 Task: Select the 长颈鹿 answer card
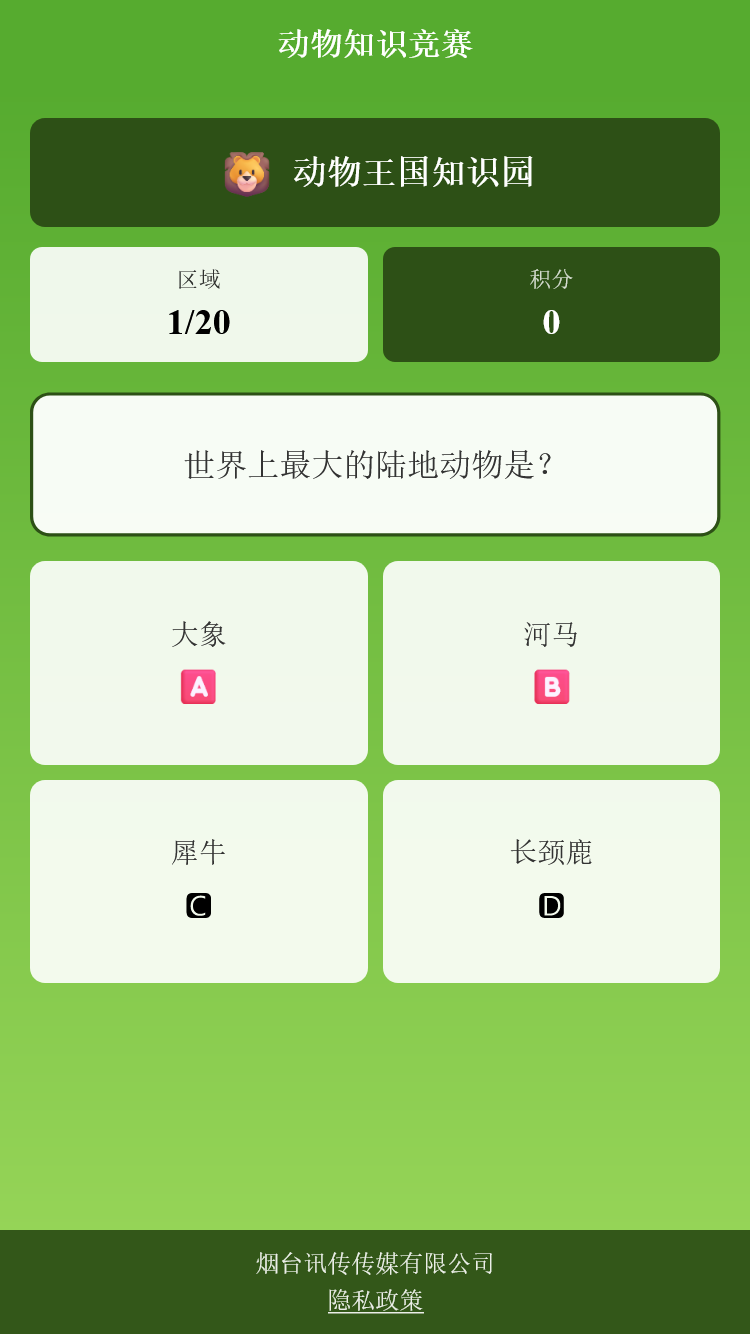[551, 880]
